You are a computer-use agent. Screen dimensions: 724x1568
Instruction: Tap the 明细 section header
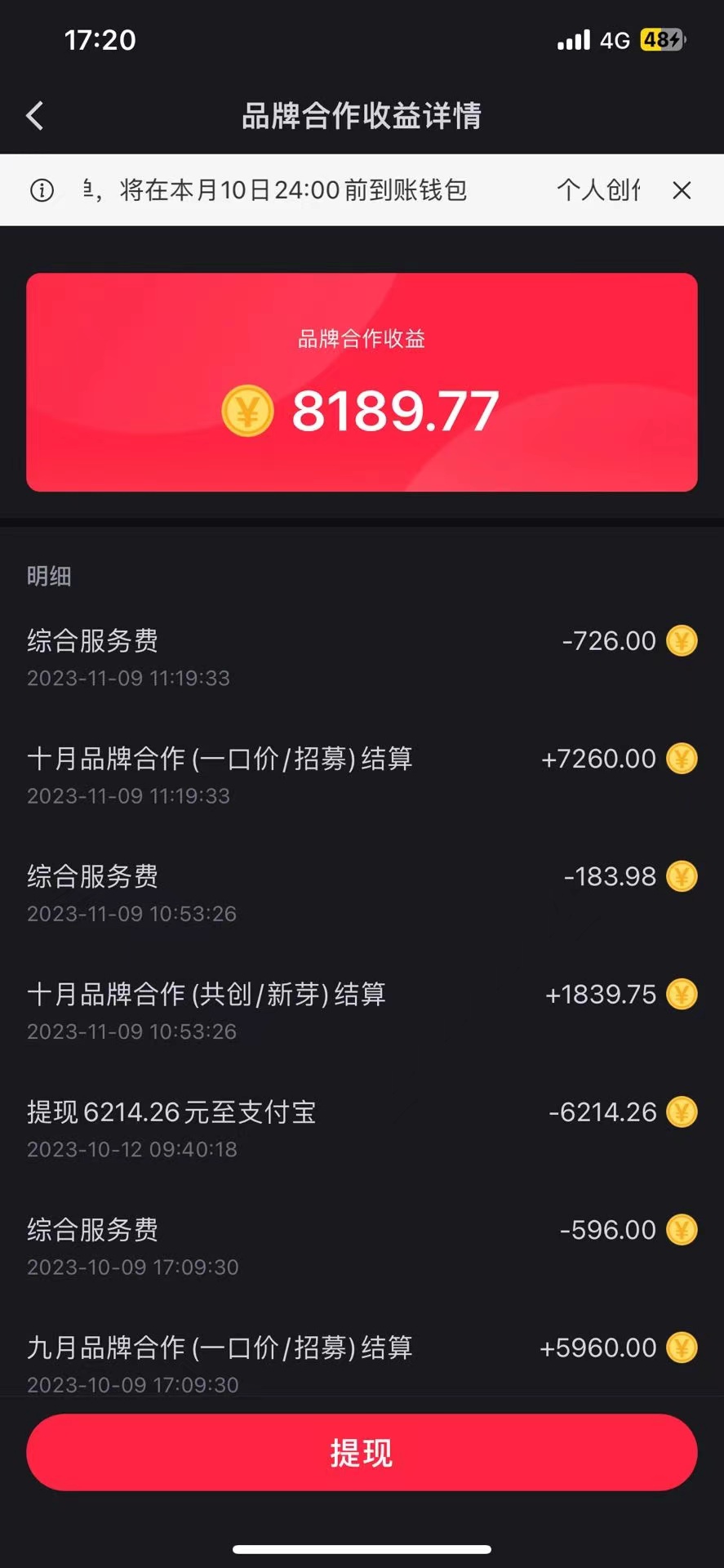(48, 577)
